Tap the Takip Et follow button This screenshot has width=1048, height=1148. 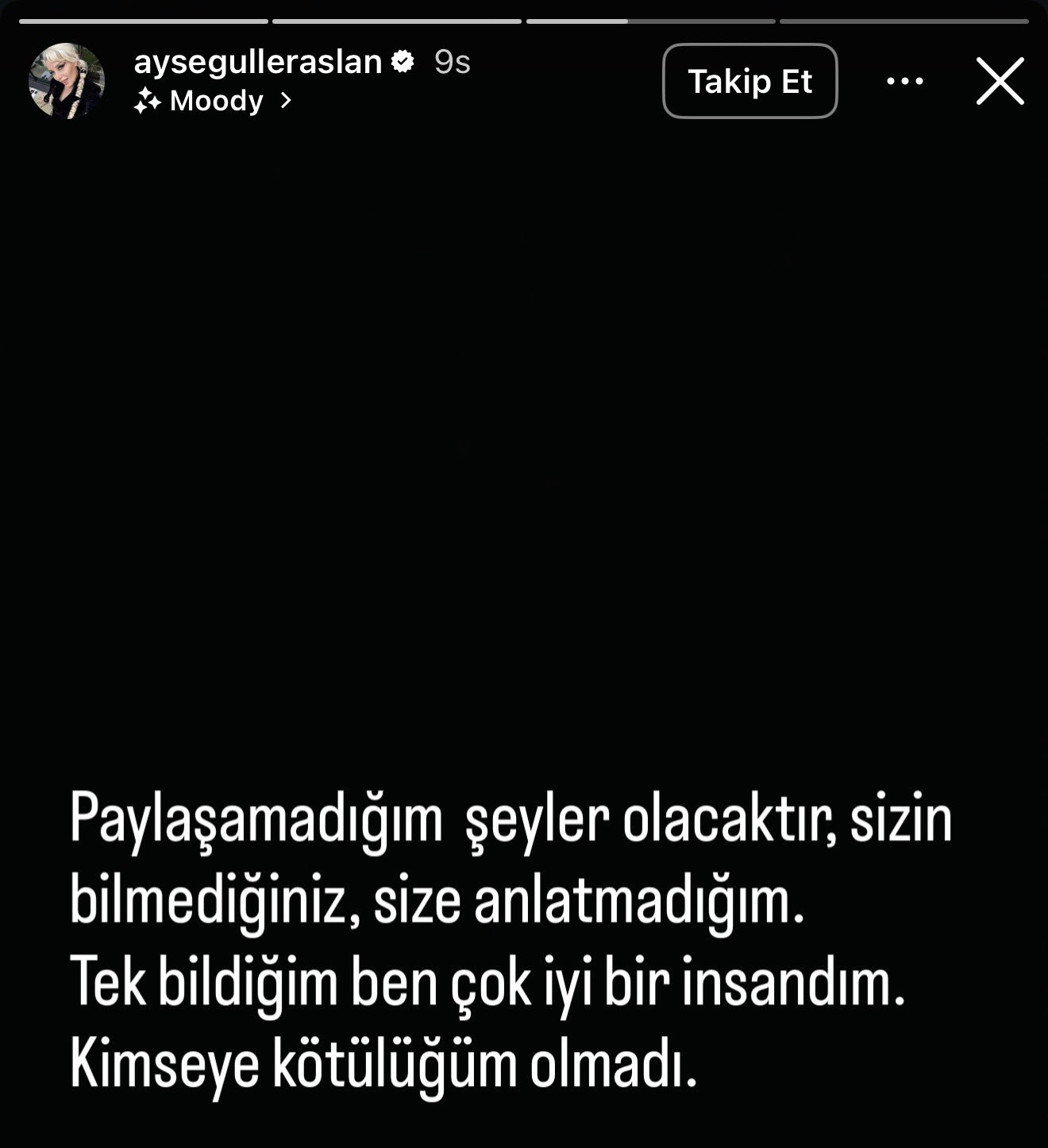749,81
